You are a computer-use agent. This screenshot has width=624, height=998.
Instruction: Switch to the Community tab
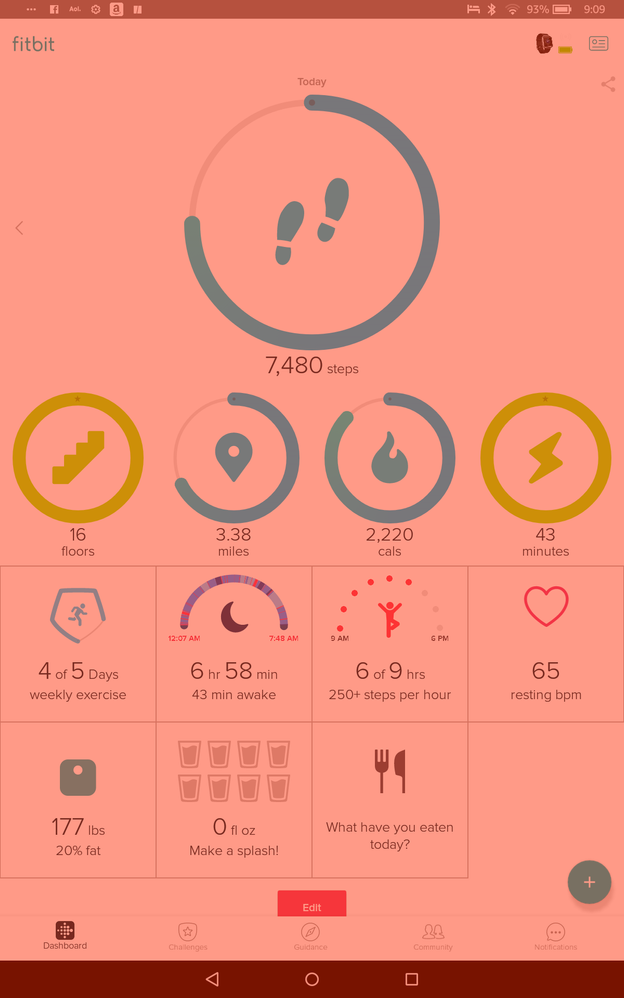pyautogui.click(x=433, y=937)
